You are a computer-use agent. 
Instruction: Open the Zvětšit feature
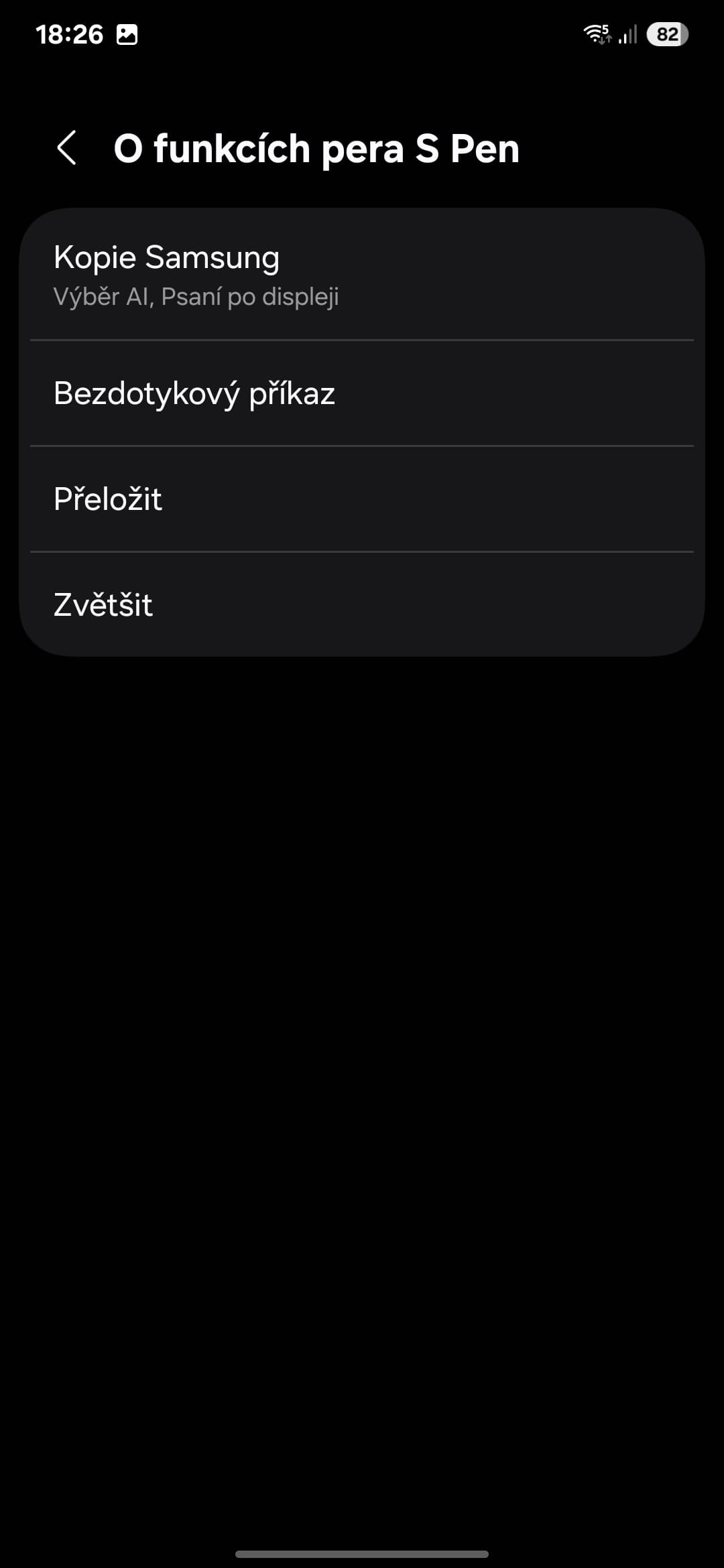click(362, 604)
